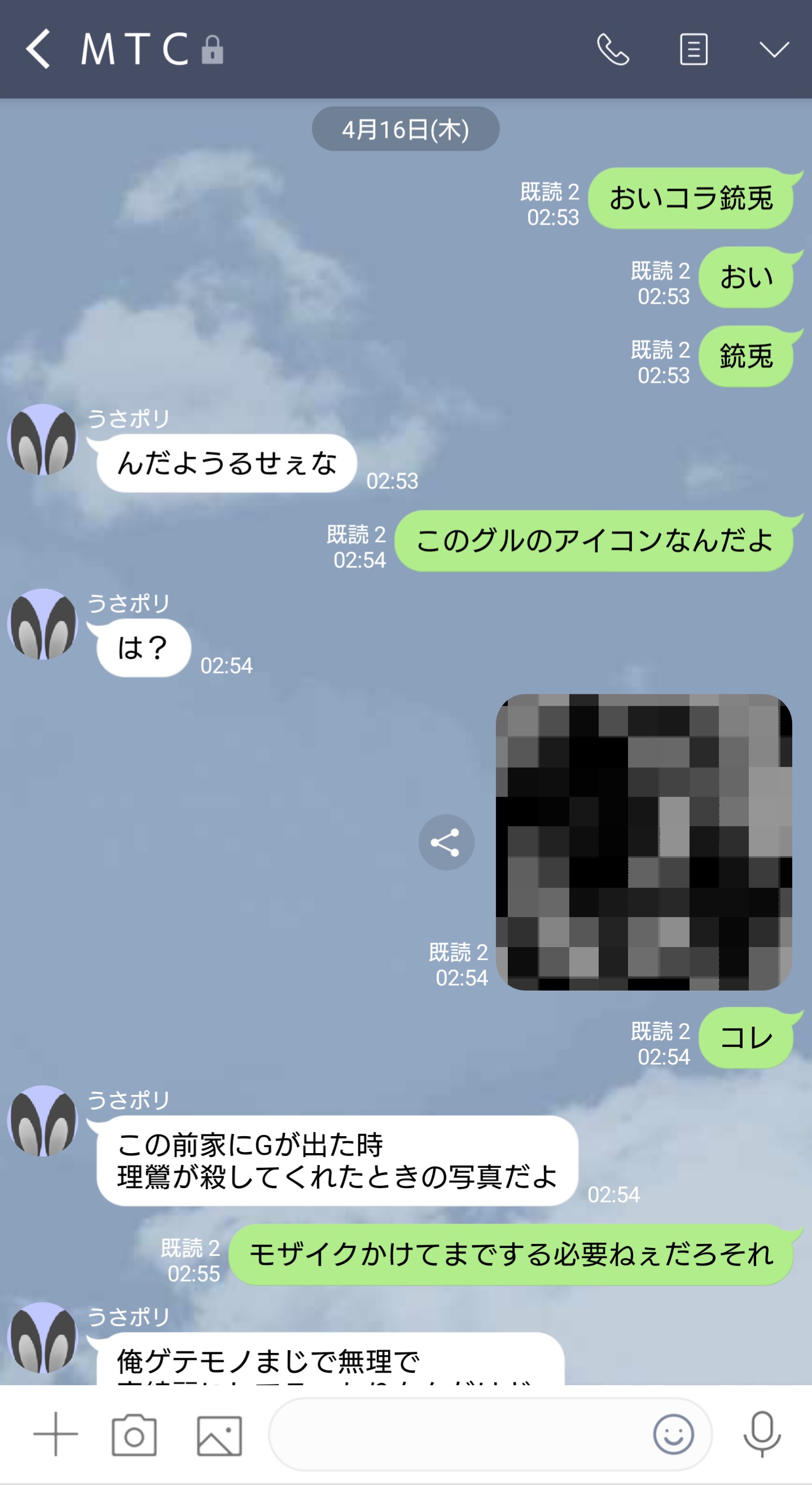
Task: Open the pixelated image sent at 02:54
Action: pos(644,842)
